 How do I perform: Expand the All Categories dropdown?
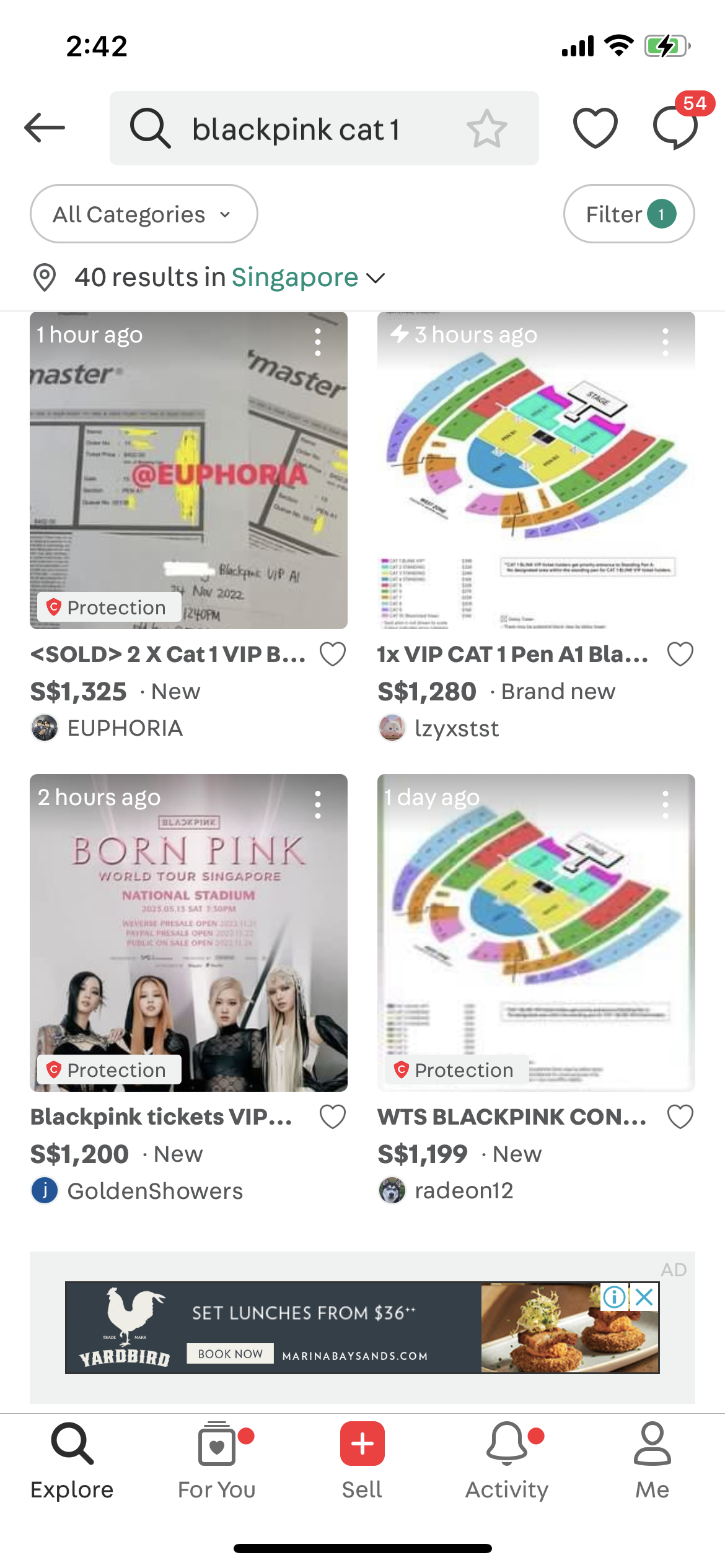144,214
